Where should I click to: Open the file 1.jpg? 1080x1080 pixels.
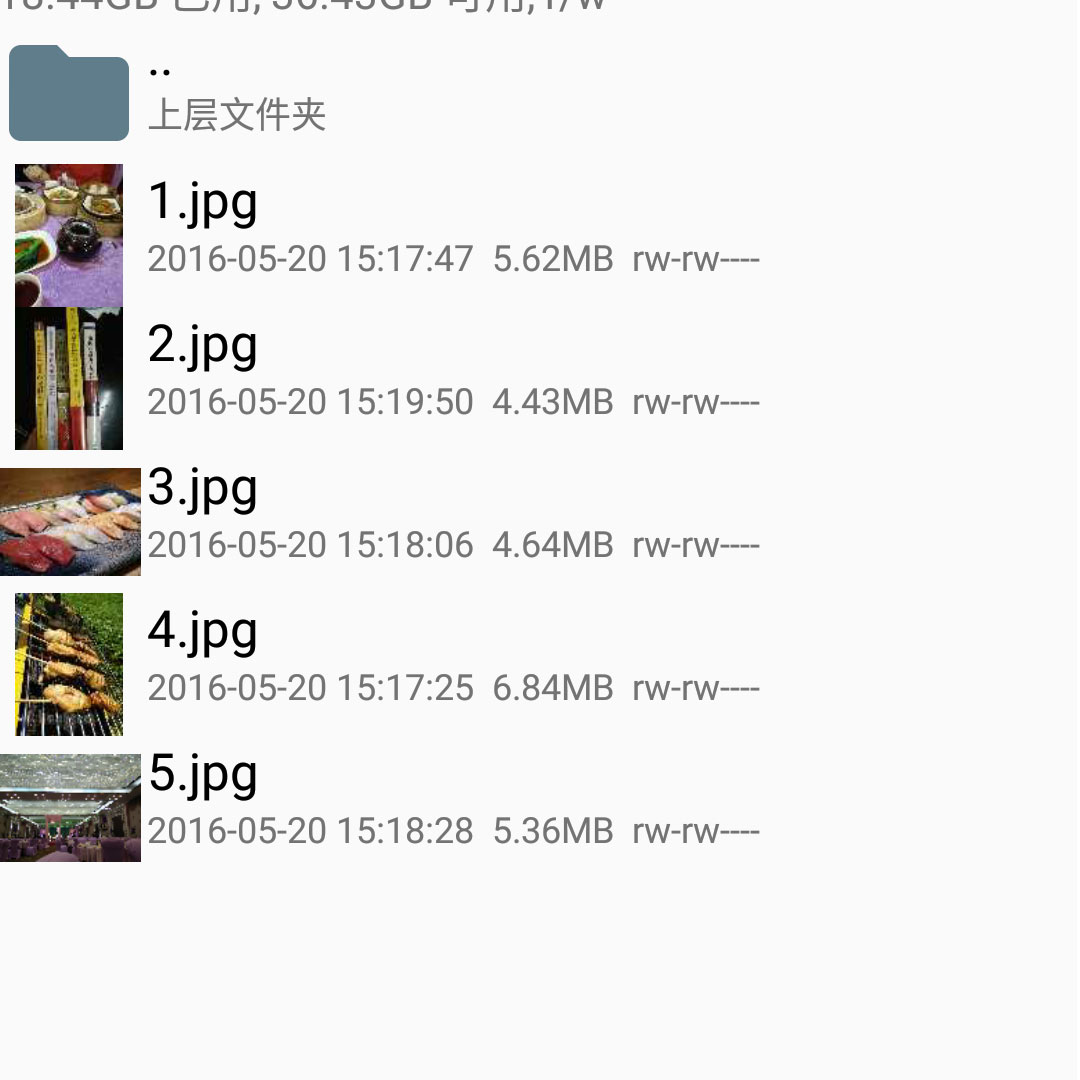[203, 202]
